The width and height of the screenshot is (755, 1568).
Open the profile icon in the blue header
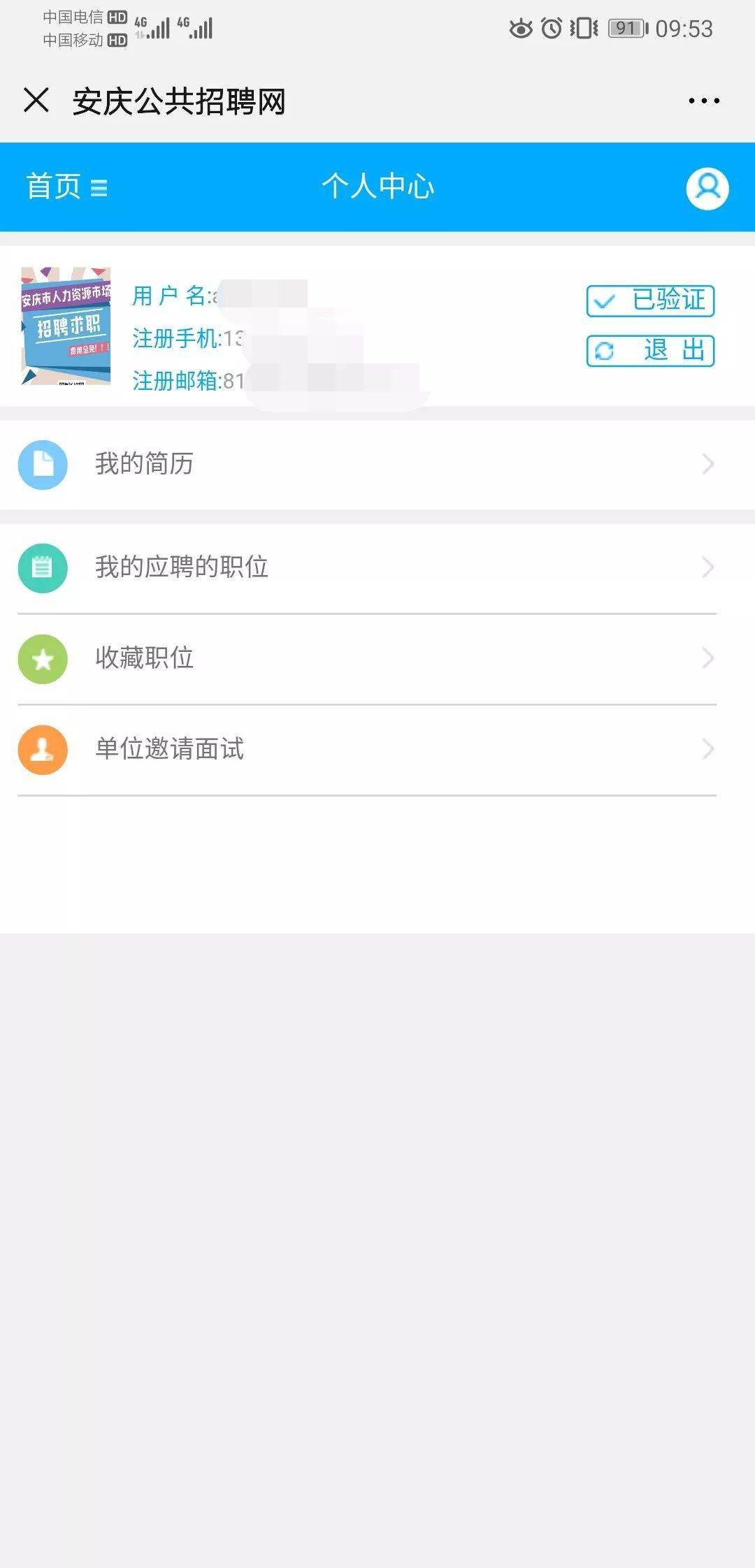coord(708,187)
